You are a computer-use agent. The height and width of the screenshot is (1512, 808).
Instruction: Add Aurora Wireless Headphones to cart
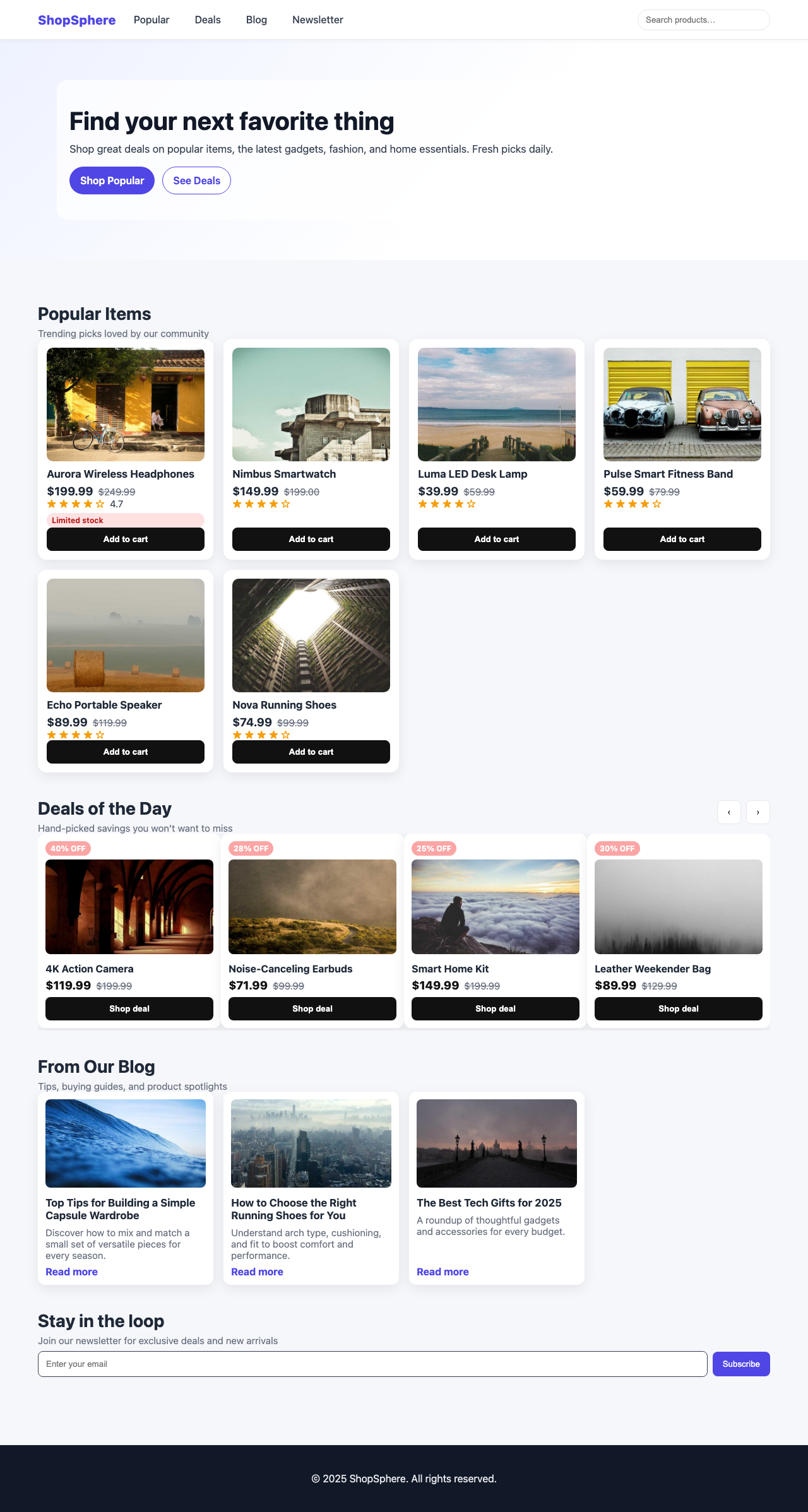125,539
